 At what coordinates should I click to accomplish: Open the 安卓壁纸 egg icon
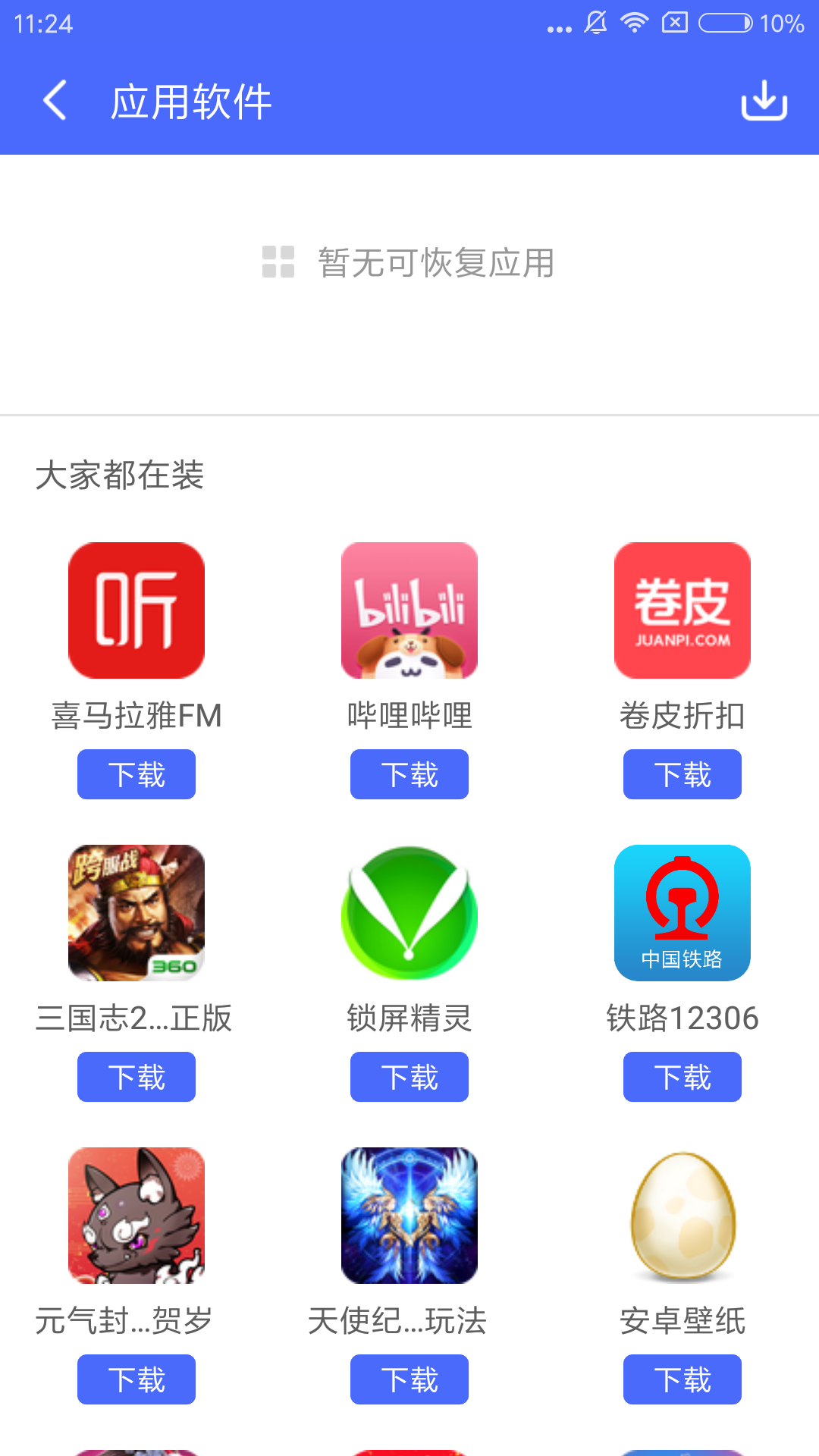point(682,1216)
